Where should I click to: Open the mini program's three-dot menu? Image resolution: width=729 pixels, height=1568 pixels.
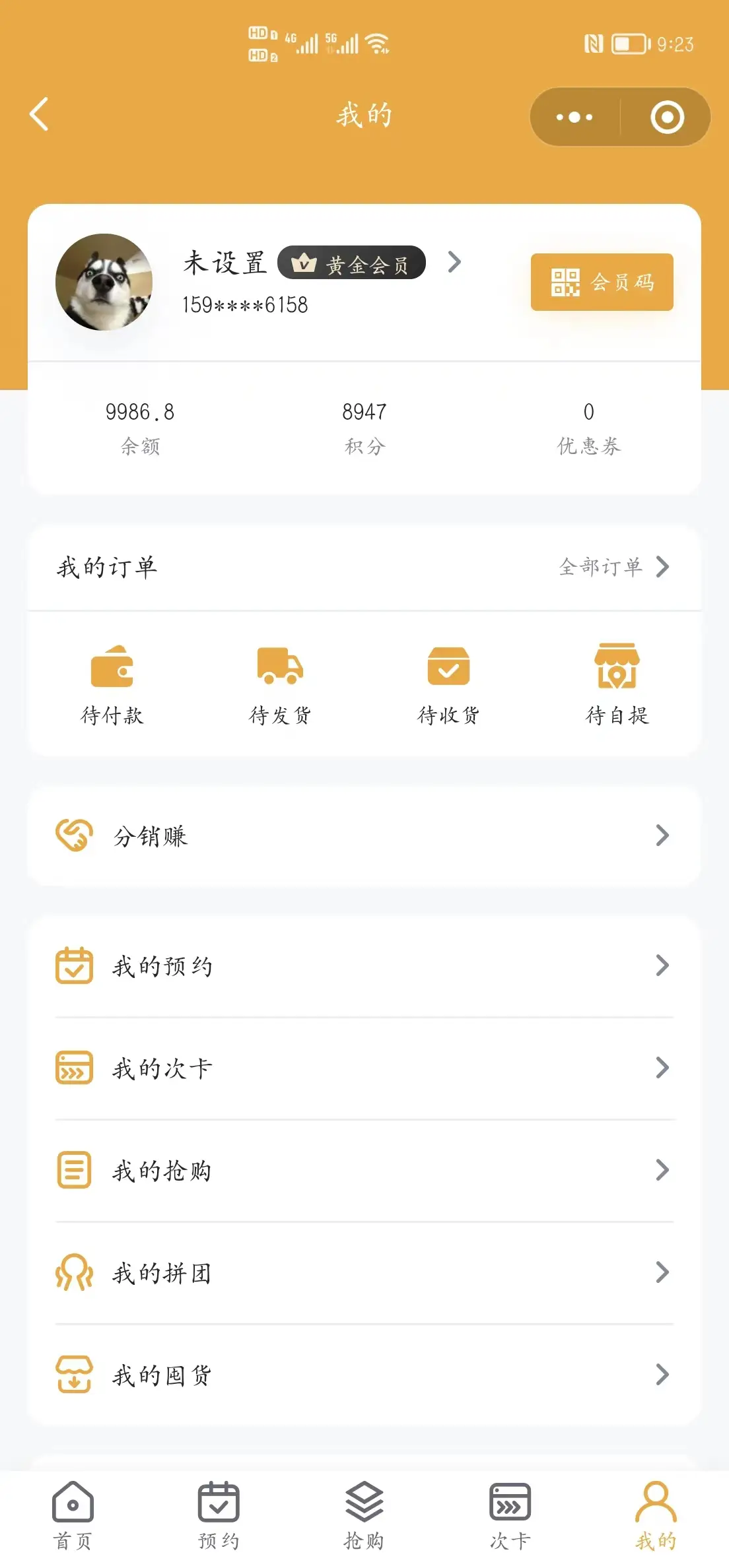point(574,117)
